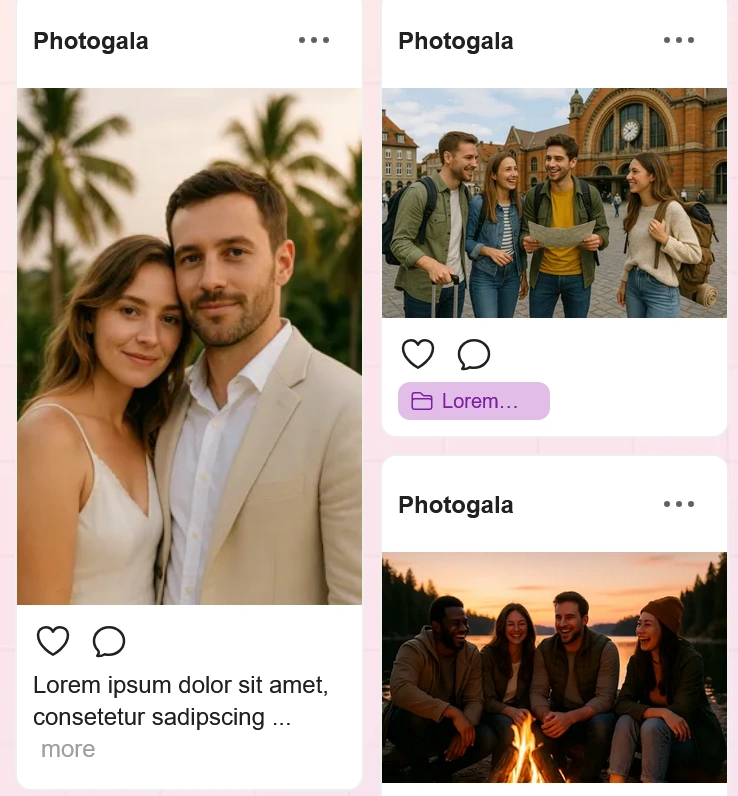Open the three-dot menu on the campfire post

[x=679, y=504]
